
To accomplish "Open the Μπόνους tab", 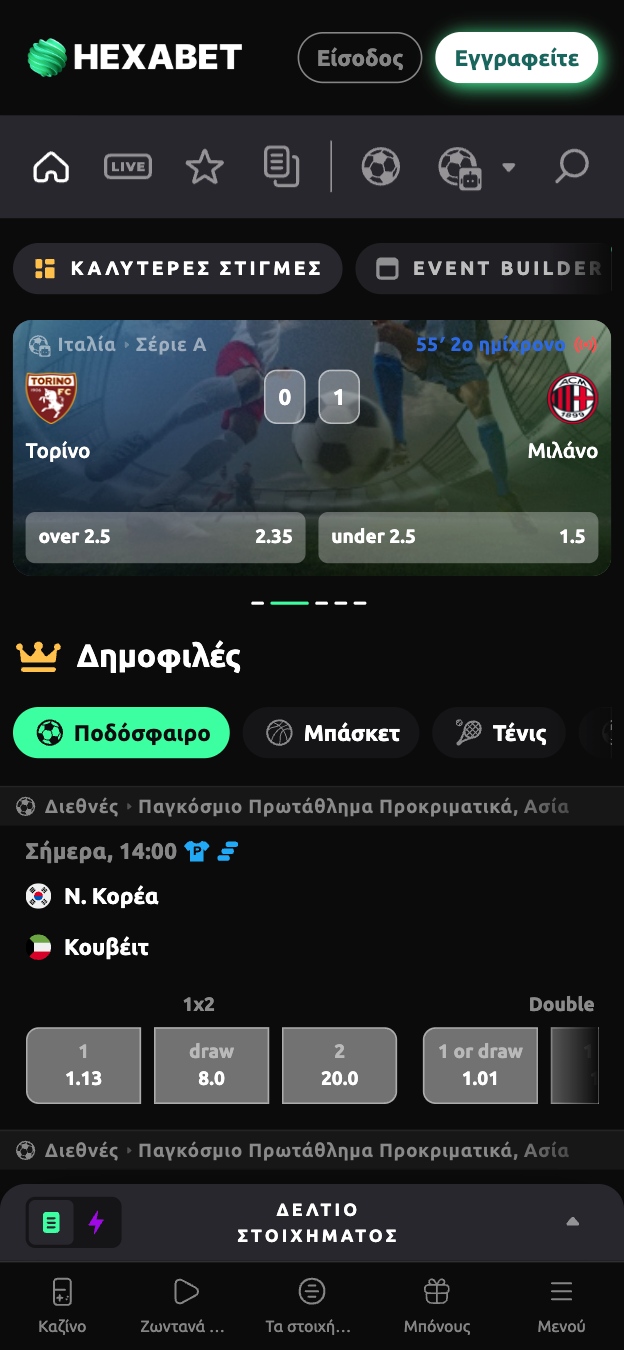I will pyautogui.click(x=437, y=1306).
